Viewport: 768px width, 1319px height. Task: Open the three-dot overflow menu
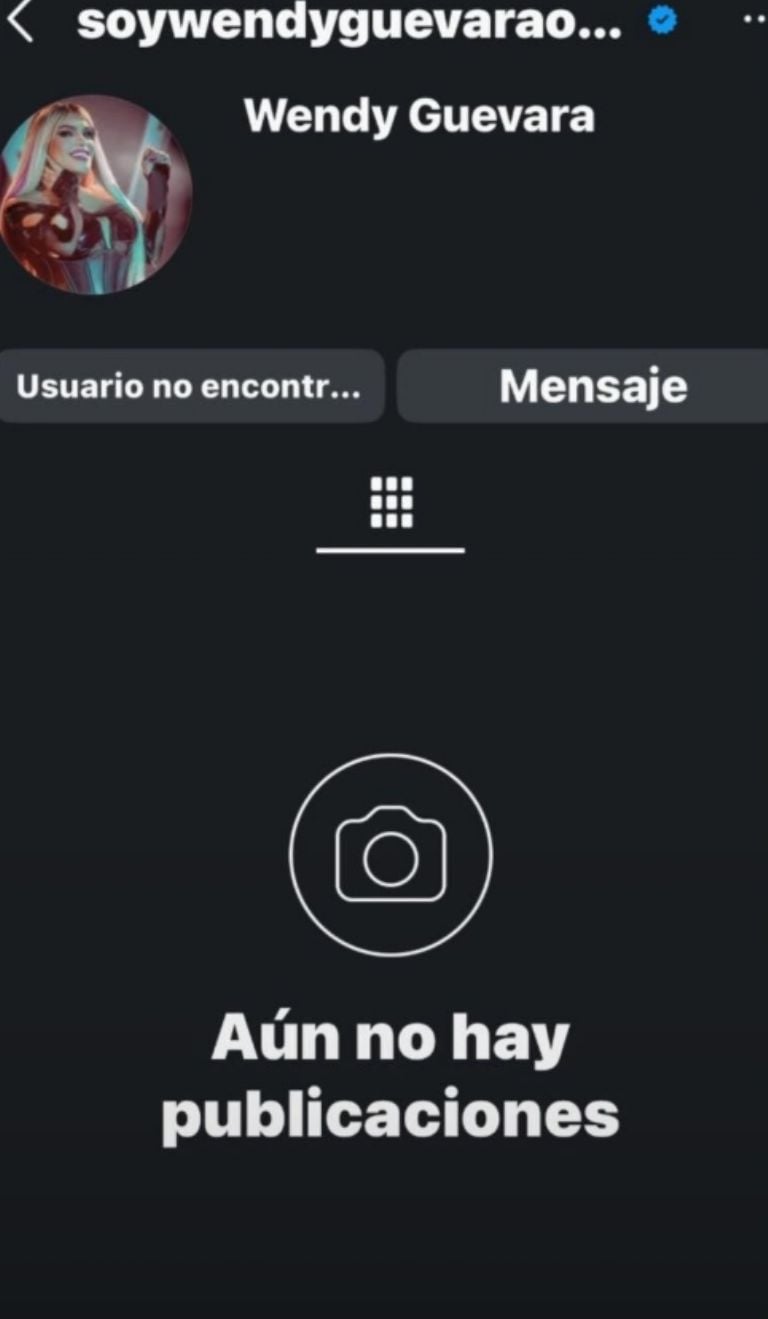coord(753,20)
